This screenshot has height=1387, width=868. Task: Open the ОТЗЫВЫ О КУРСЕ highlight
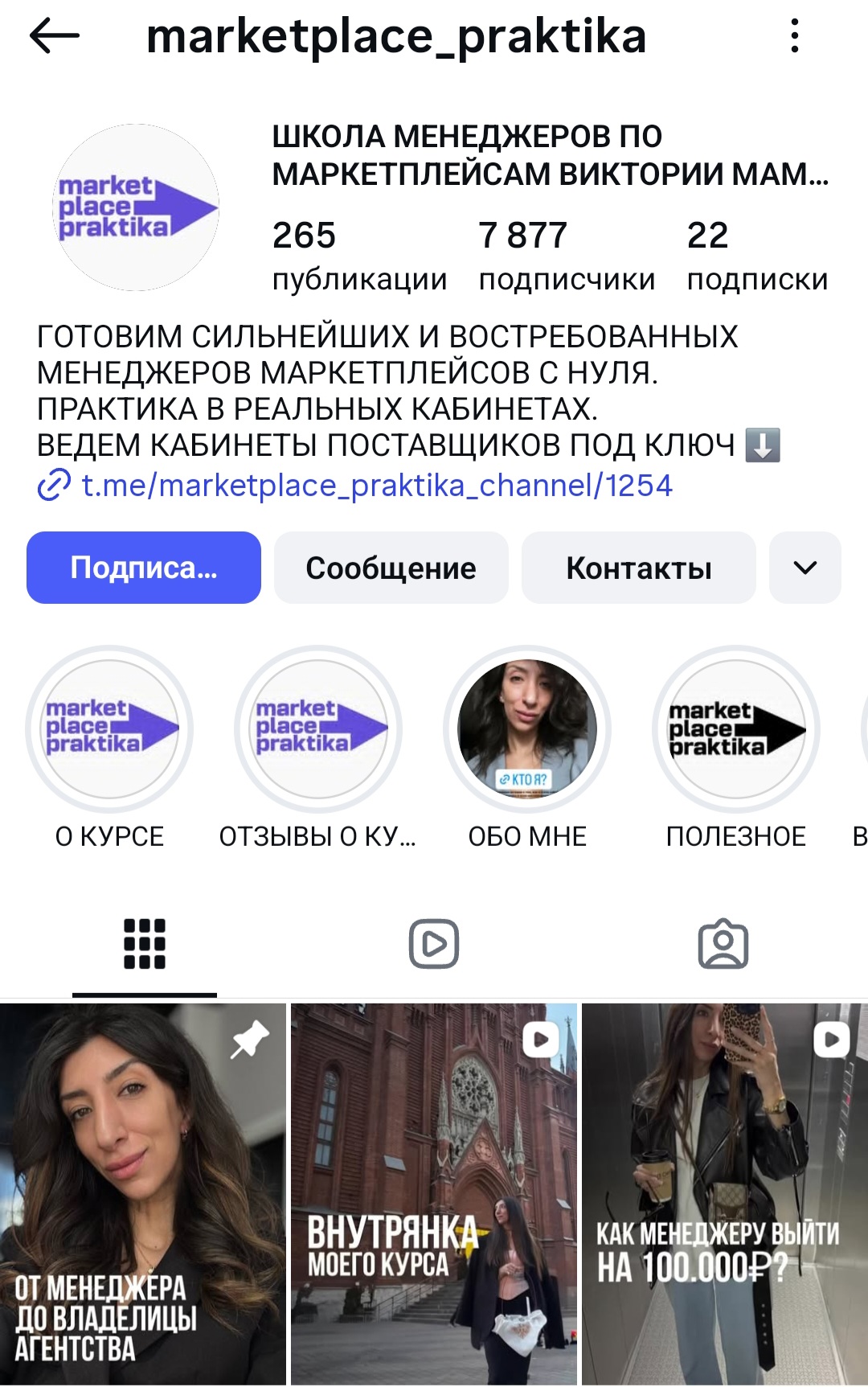click(318, 730)
